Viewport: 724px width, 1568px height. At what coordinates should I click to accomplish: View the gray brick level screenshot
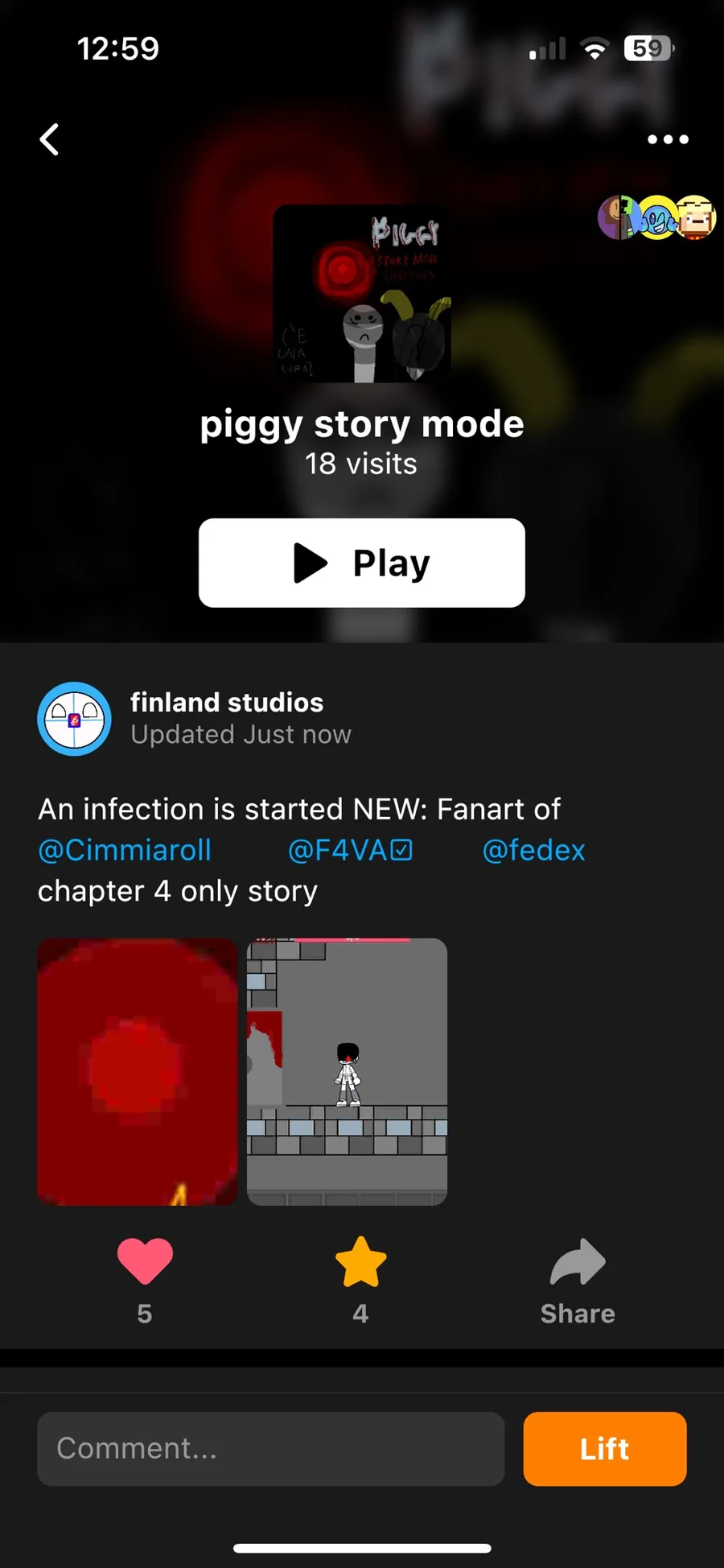pos(347,1071)
